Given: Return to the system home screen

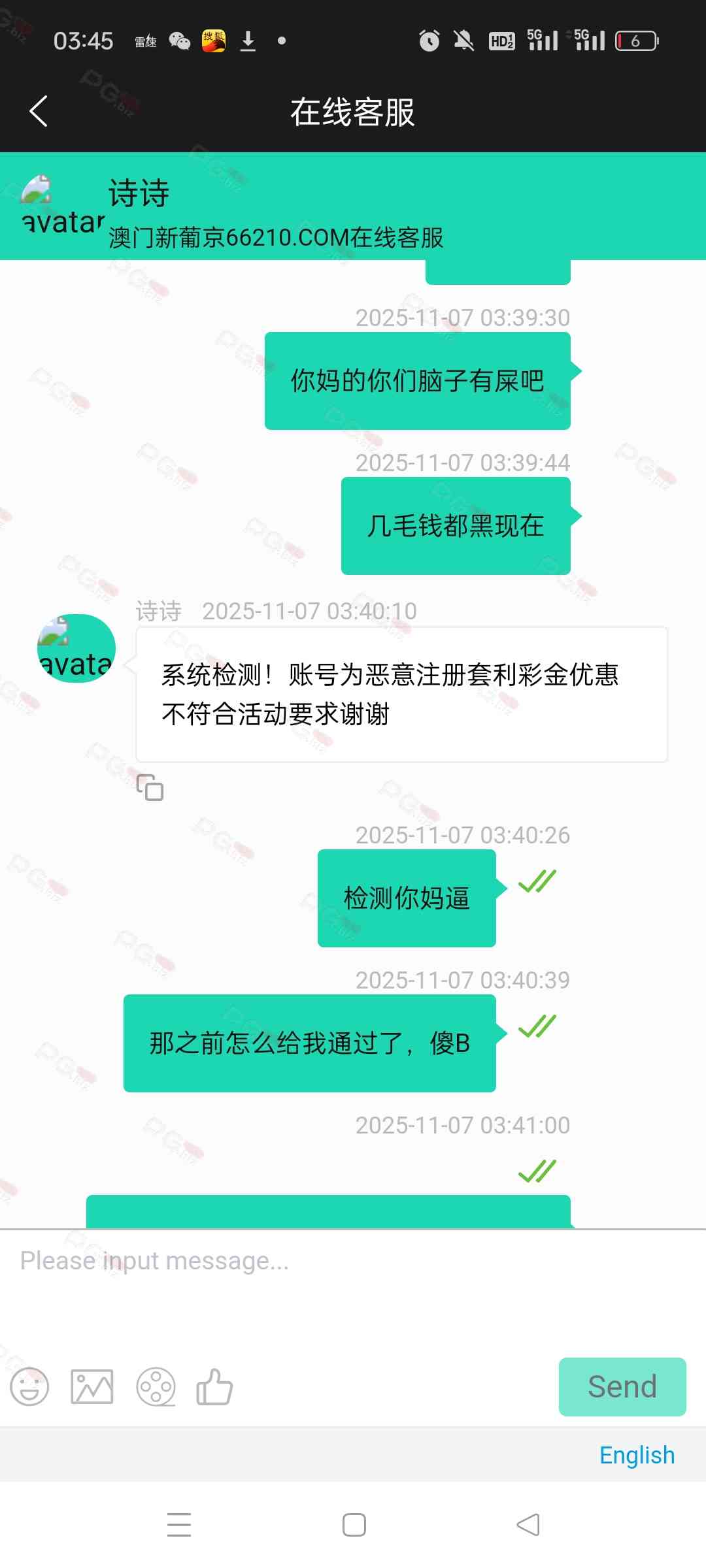Looking at the screenshot, I should pyautogui.click(x=354, y=1525).
